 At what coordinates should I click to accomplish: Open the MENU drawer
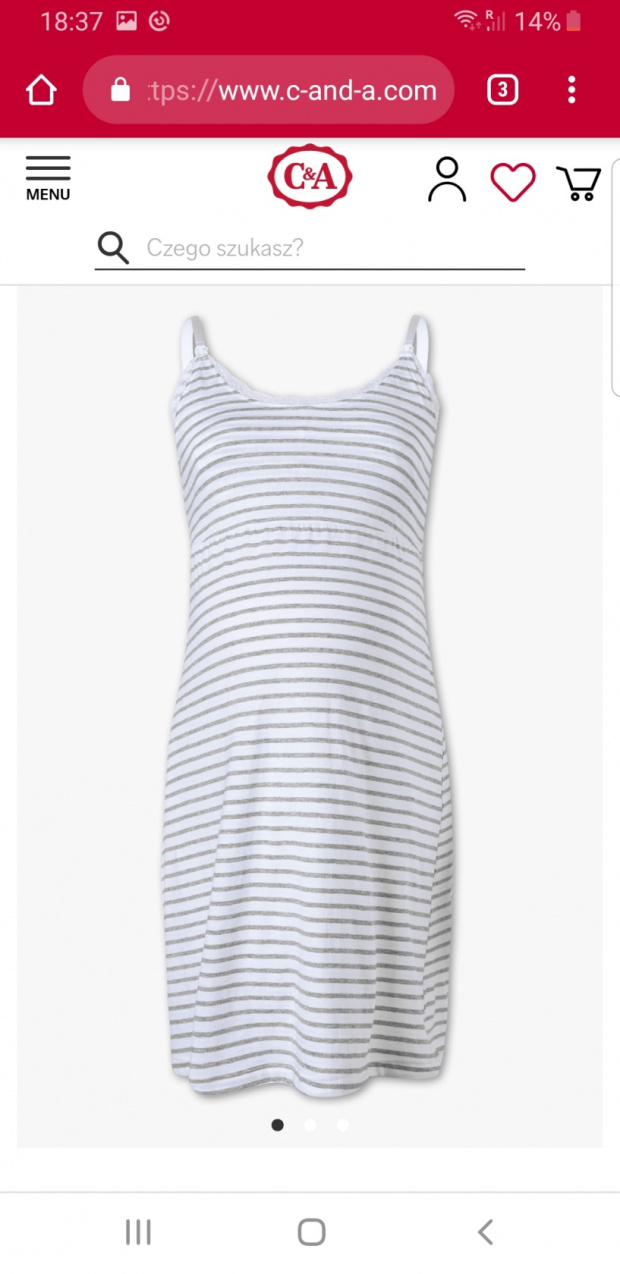[48, 179]
